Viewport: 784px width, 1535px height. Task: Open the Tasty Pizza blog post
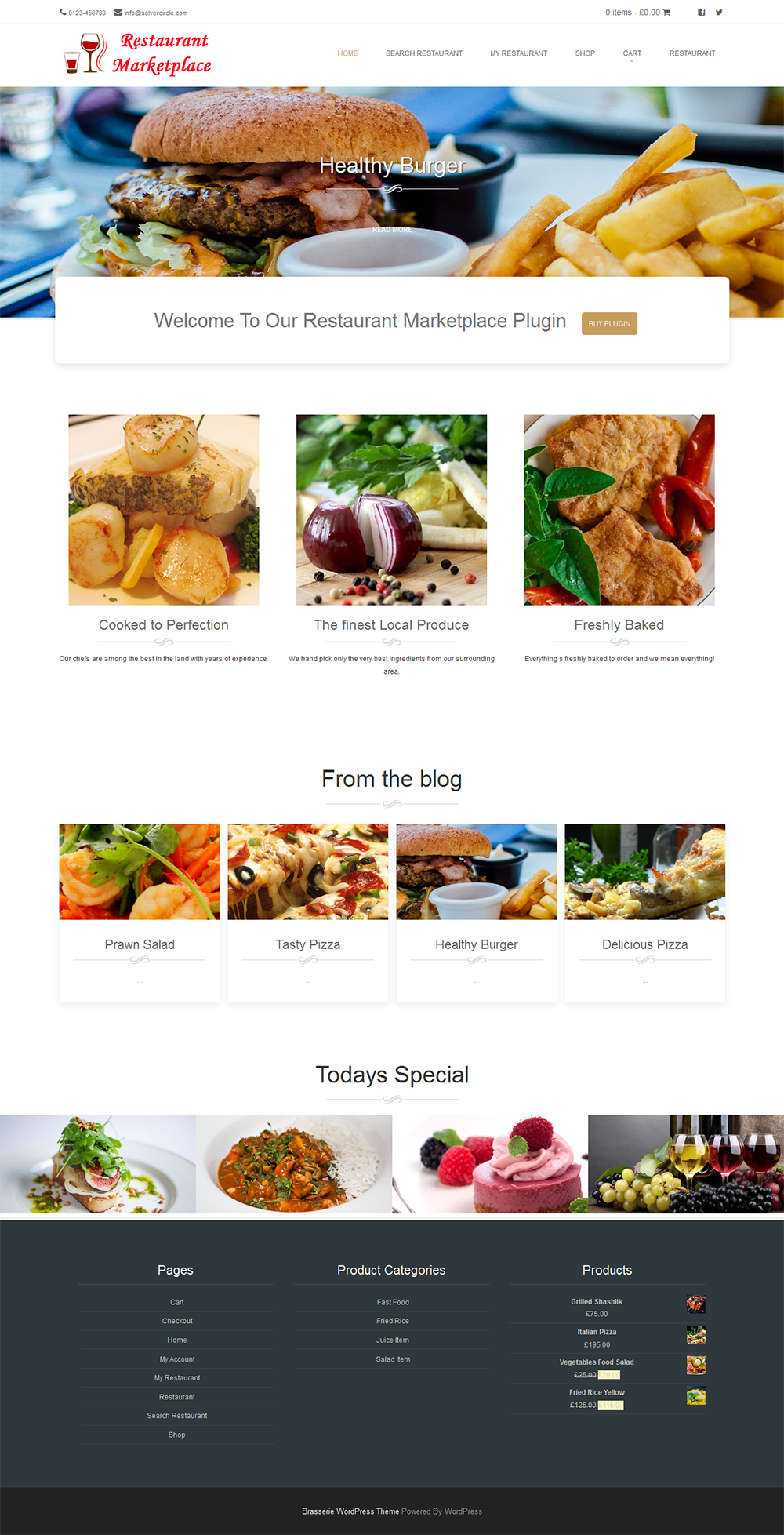coord(307,944)
